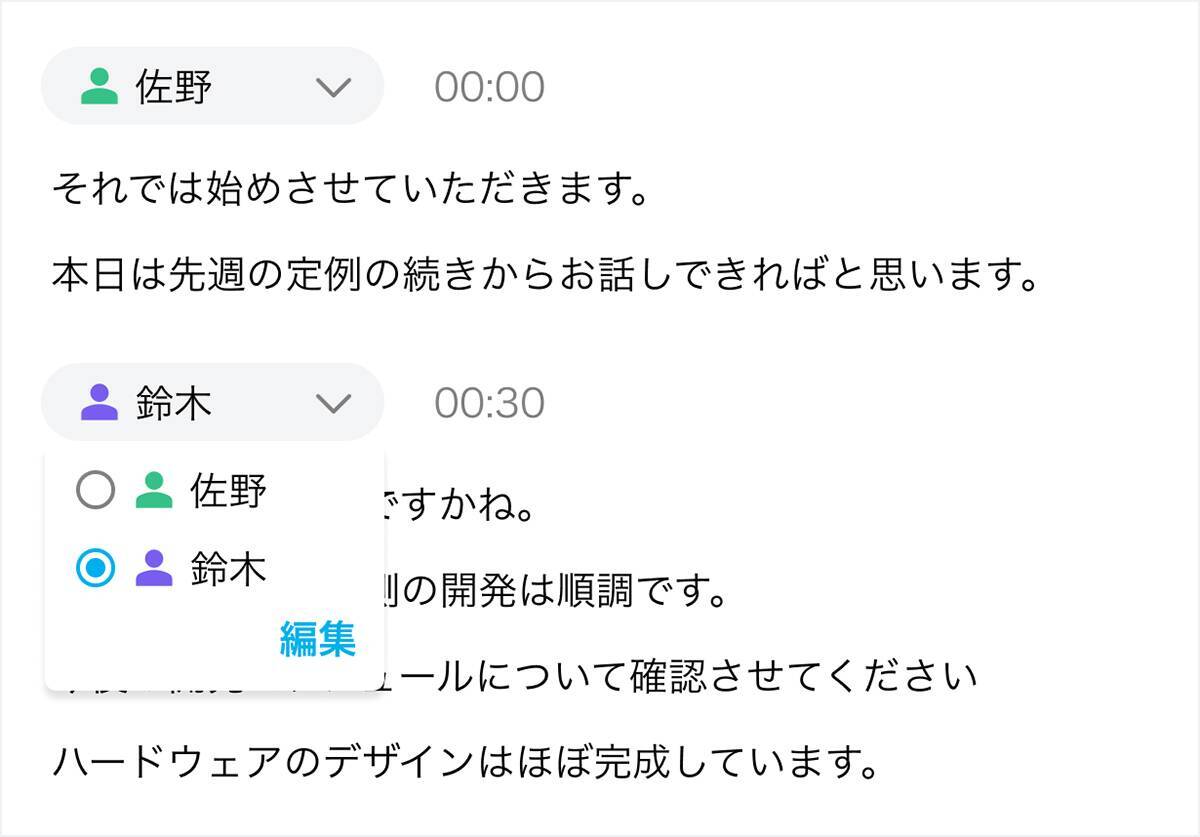Select the 鈴木 radio option
1200x837 pixels.
pyautogui.click(x=96, y=568)
